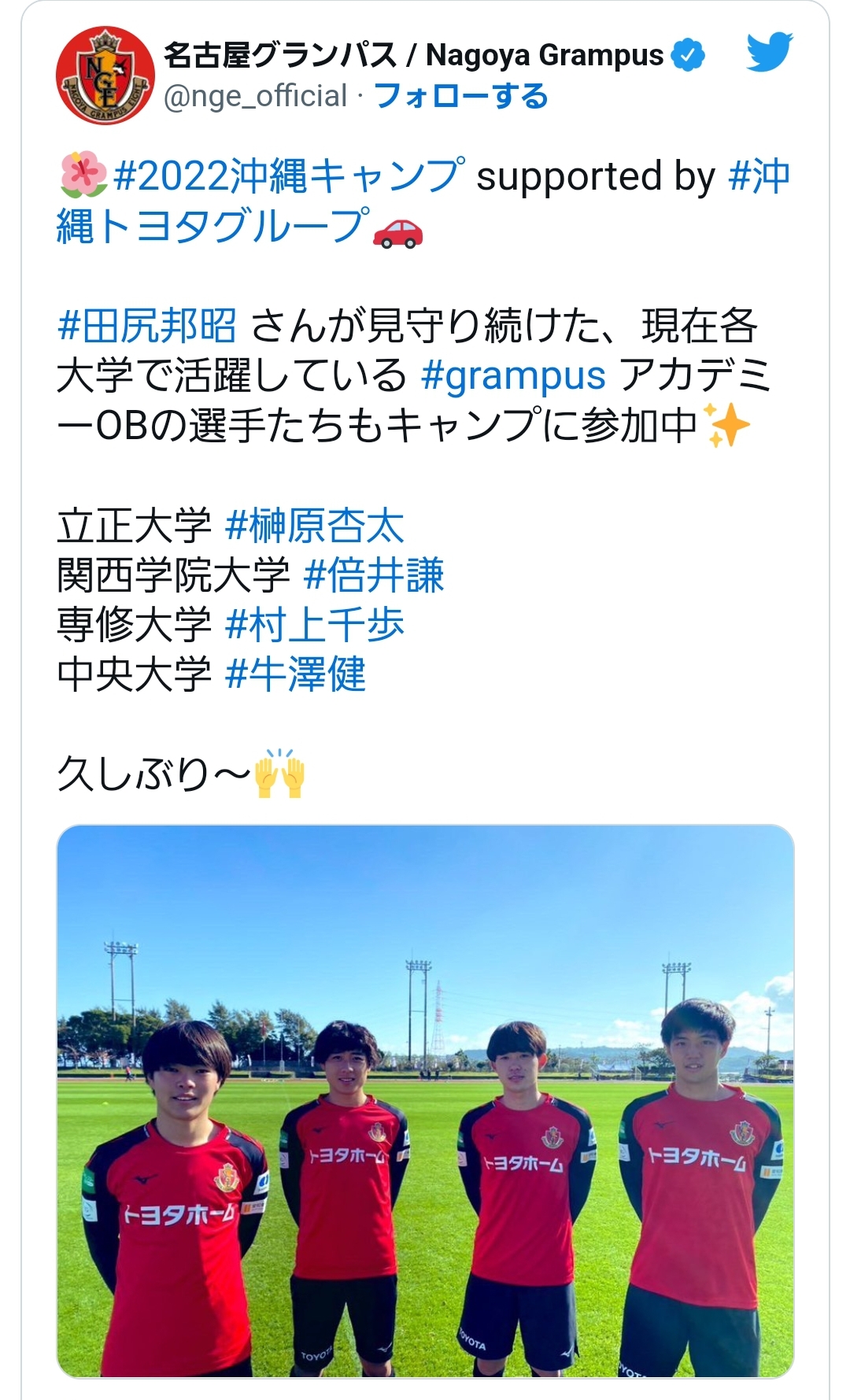Tap the フォローする follow link
Screen dimensions: 850x1400
460,96
